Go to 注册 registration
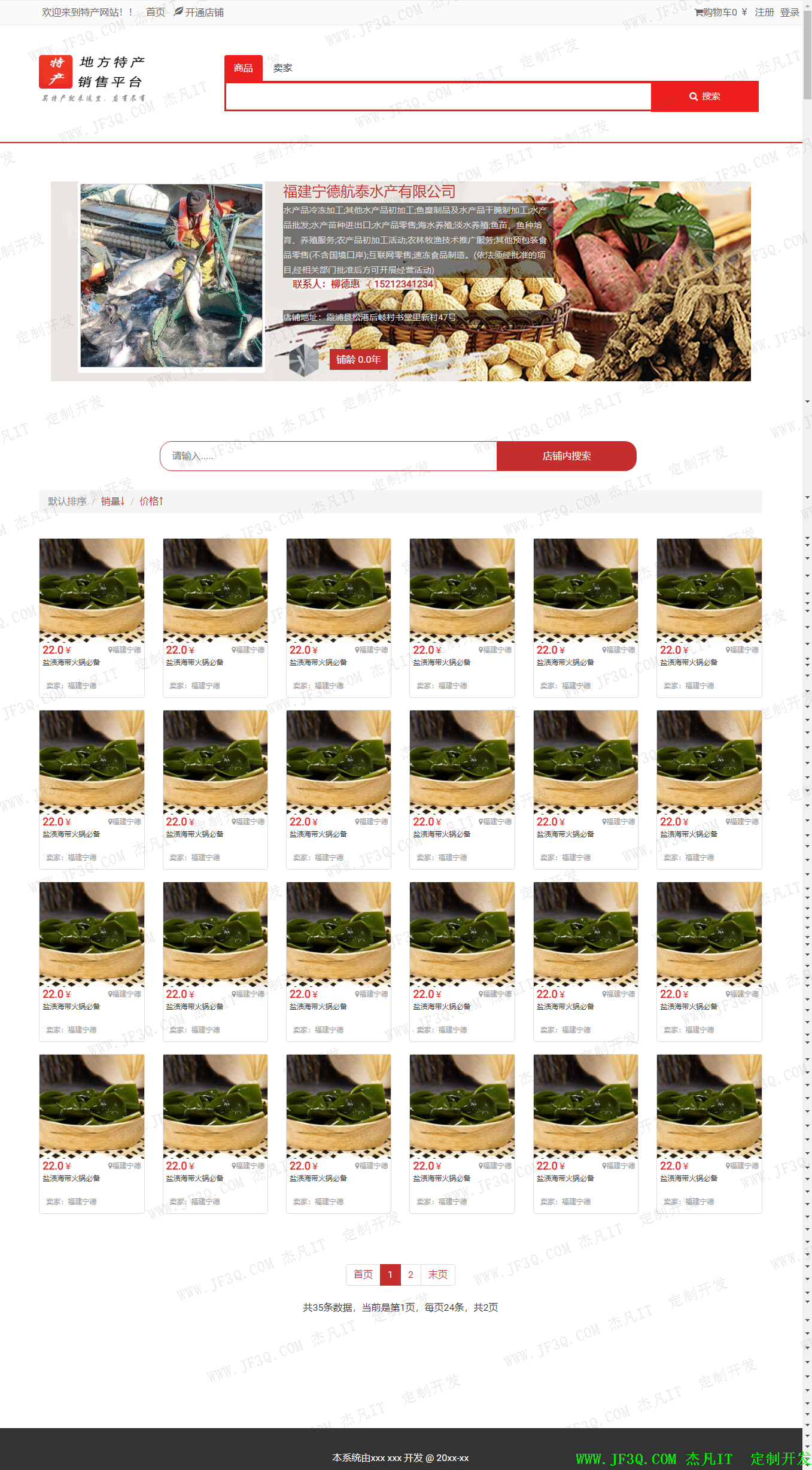 pyautogui.click(x=764, y=12)
